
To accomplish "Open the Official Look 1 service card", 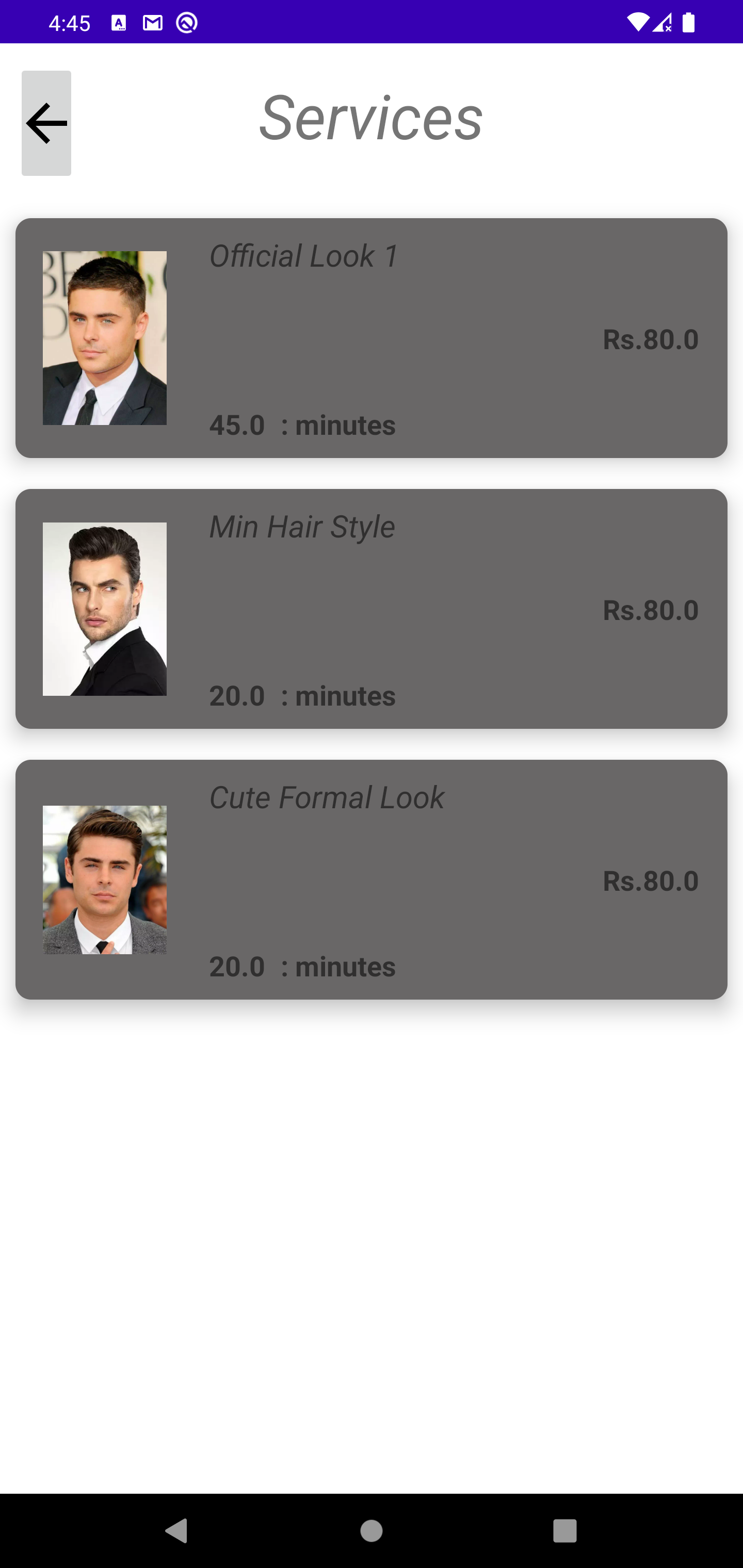I will [372, 337].
